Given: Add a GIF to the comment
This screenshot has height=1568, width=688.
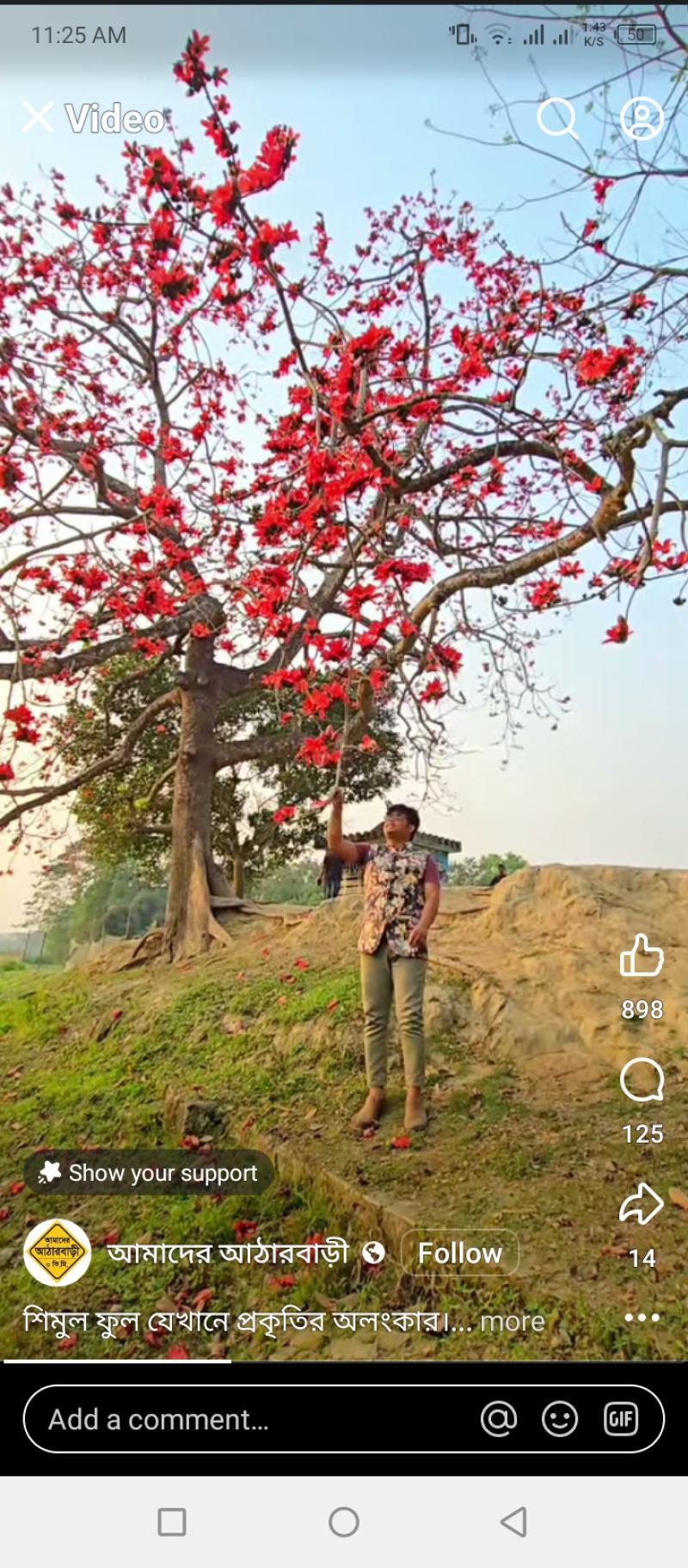Looking at the screenshot, I should point(621,1418).
